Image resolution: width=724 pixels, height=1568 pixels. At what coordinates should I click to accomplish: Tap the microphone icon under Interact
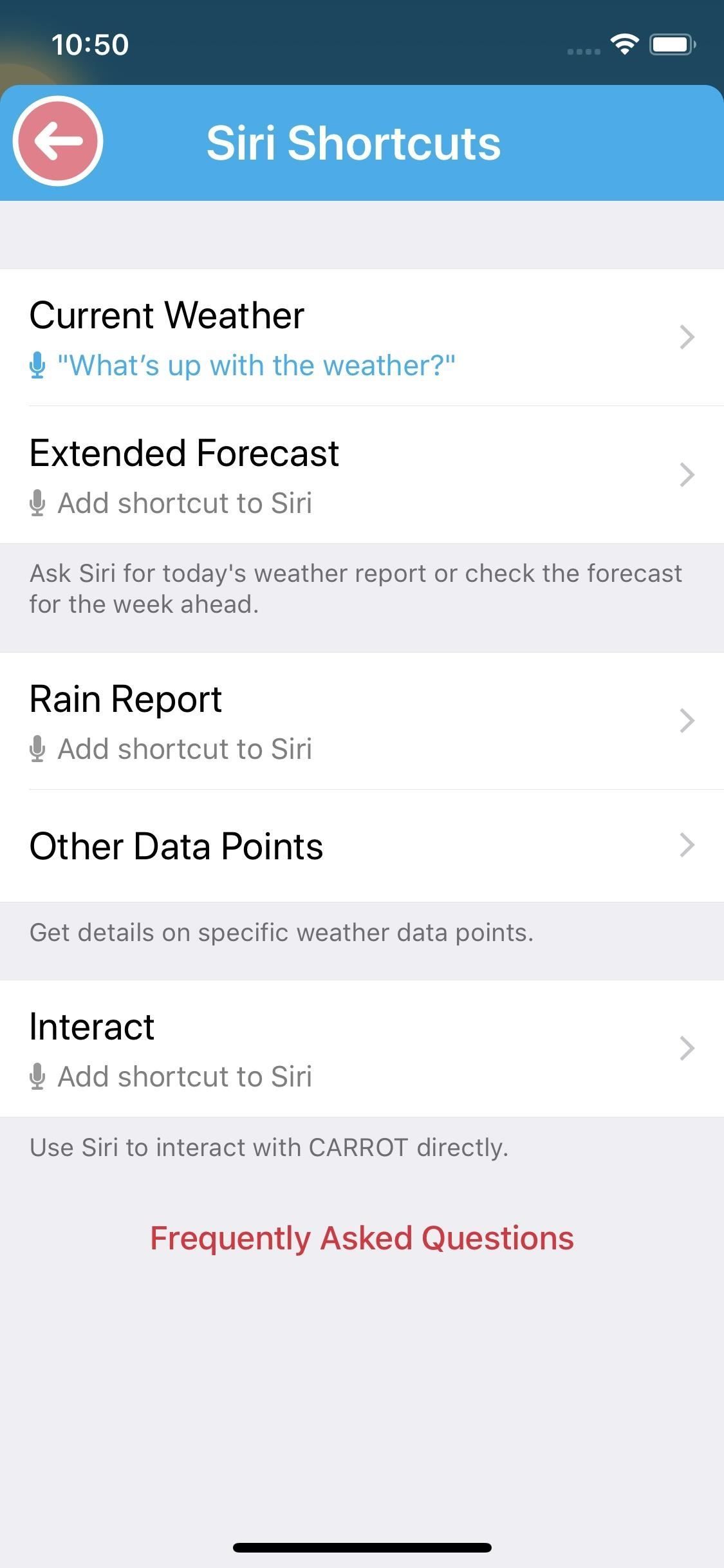click(39, 1076)
